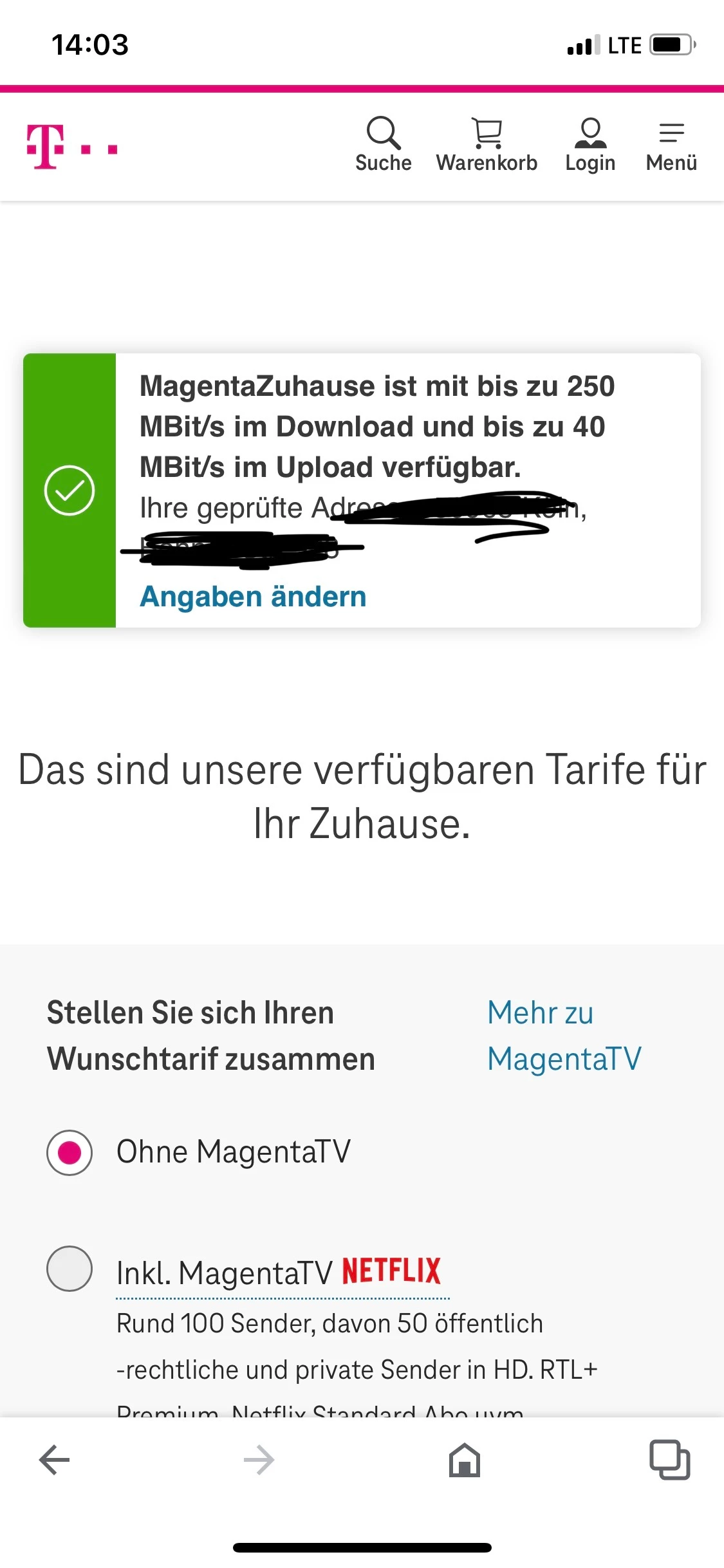Open the Suche search icon

pyautogui.click(x=384, y=144)
